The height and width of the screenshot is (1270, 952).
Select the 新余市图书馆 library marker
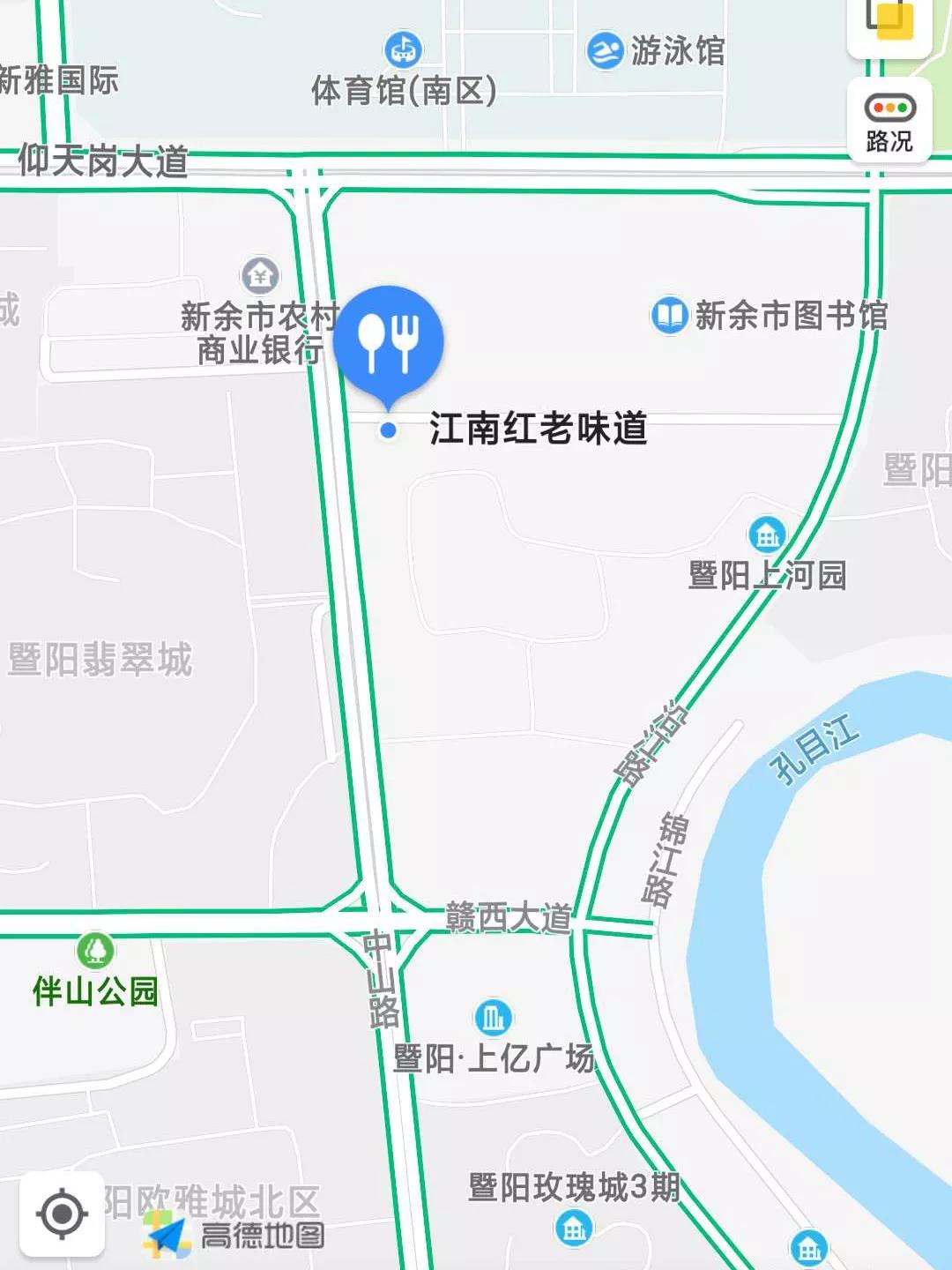[669, 315]
